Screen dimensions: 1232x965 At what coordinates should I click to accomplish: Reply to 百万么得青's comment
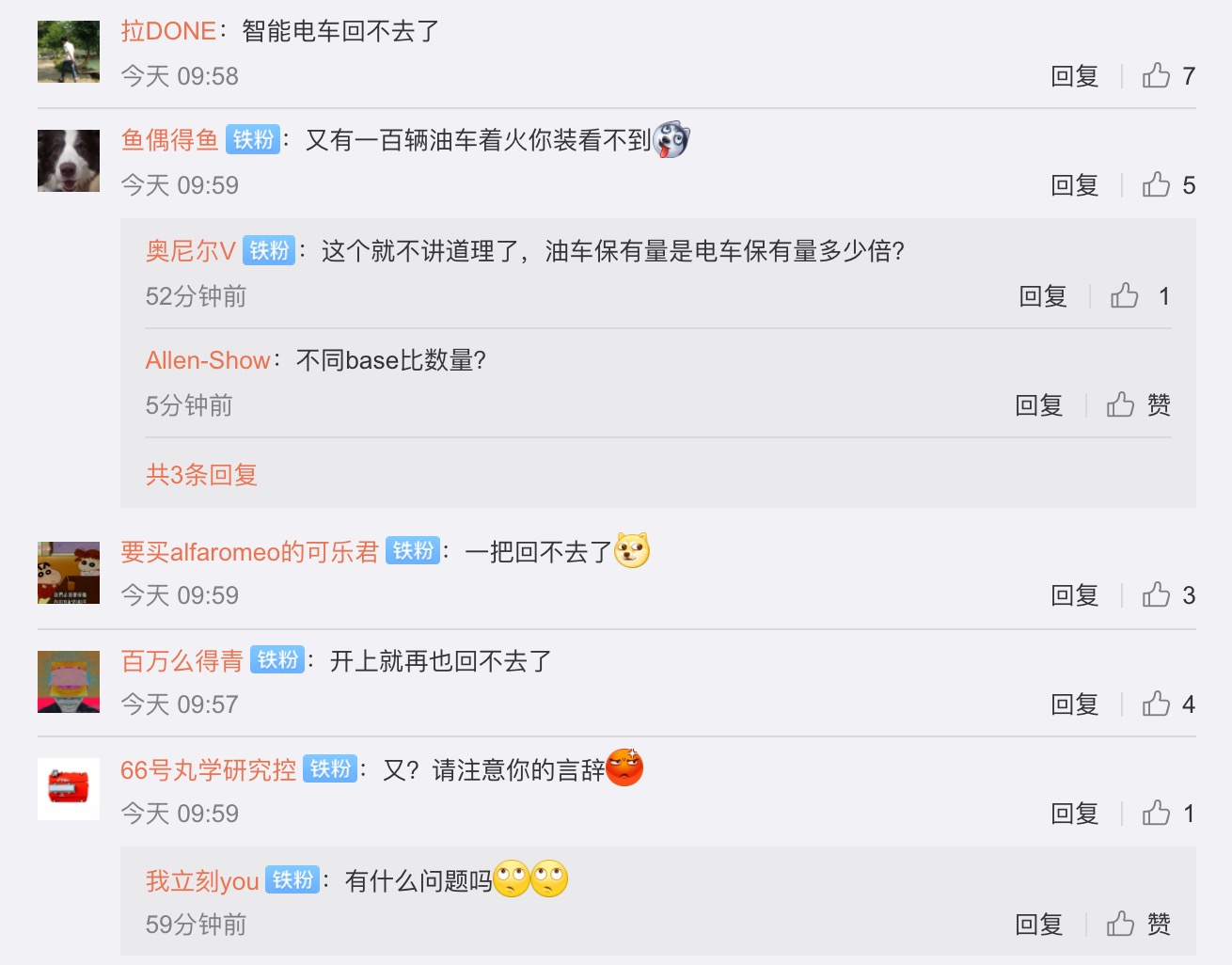pos(1074,704)
